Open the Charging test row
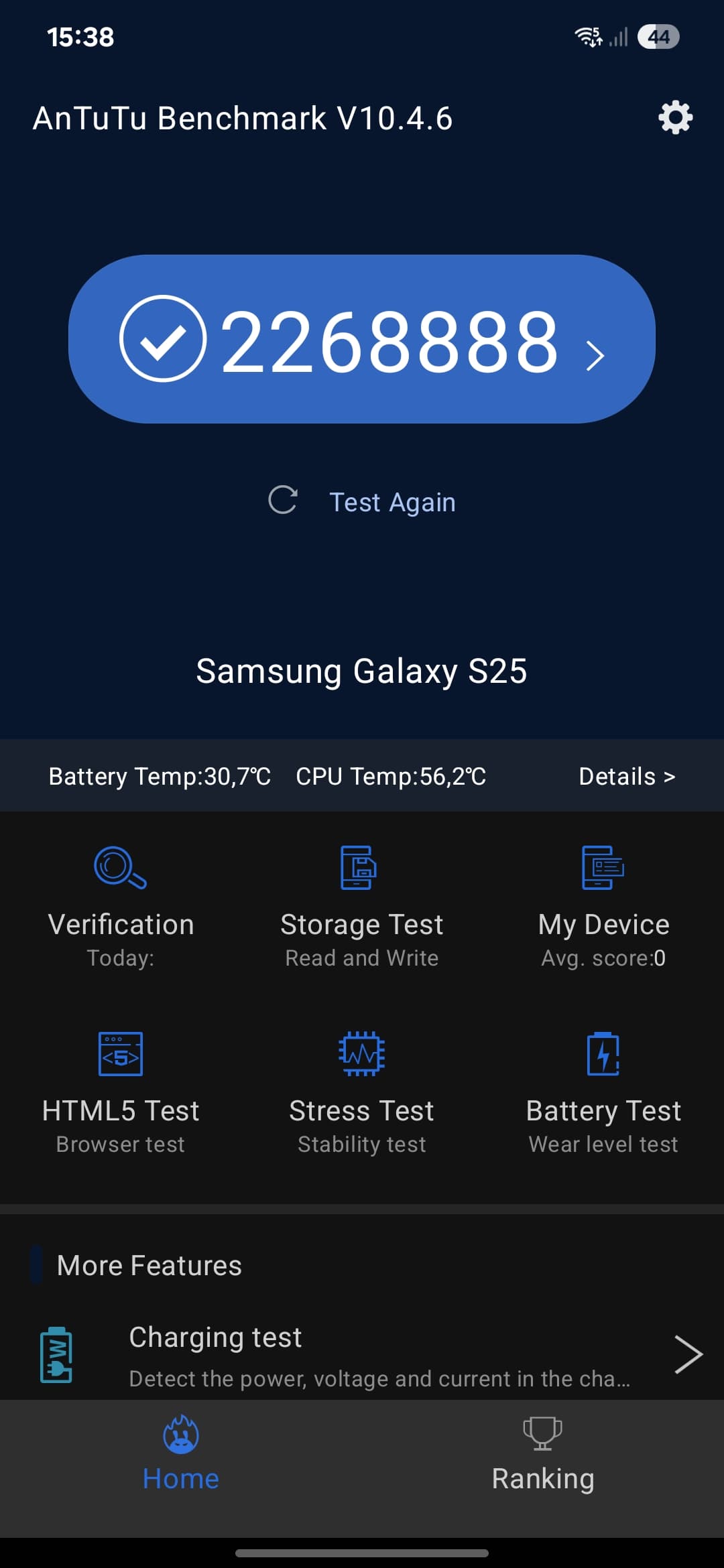 coord(362,1355)
